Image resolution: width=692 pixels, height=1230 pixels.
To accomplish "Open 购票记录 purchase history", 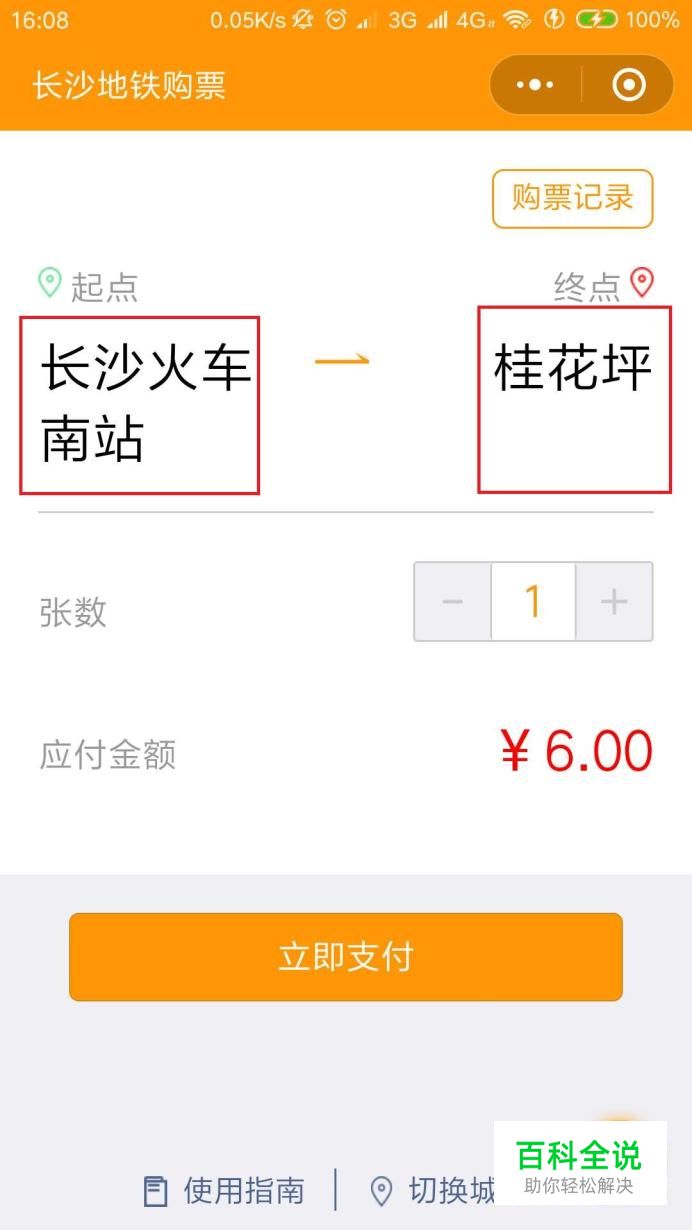I will tap(572, 198).
